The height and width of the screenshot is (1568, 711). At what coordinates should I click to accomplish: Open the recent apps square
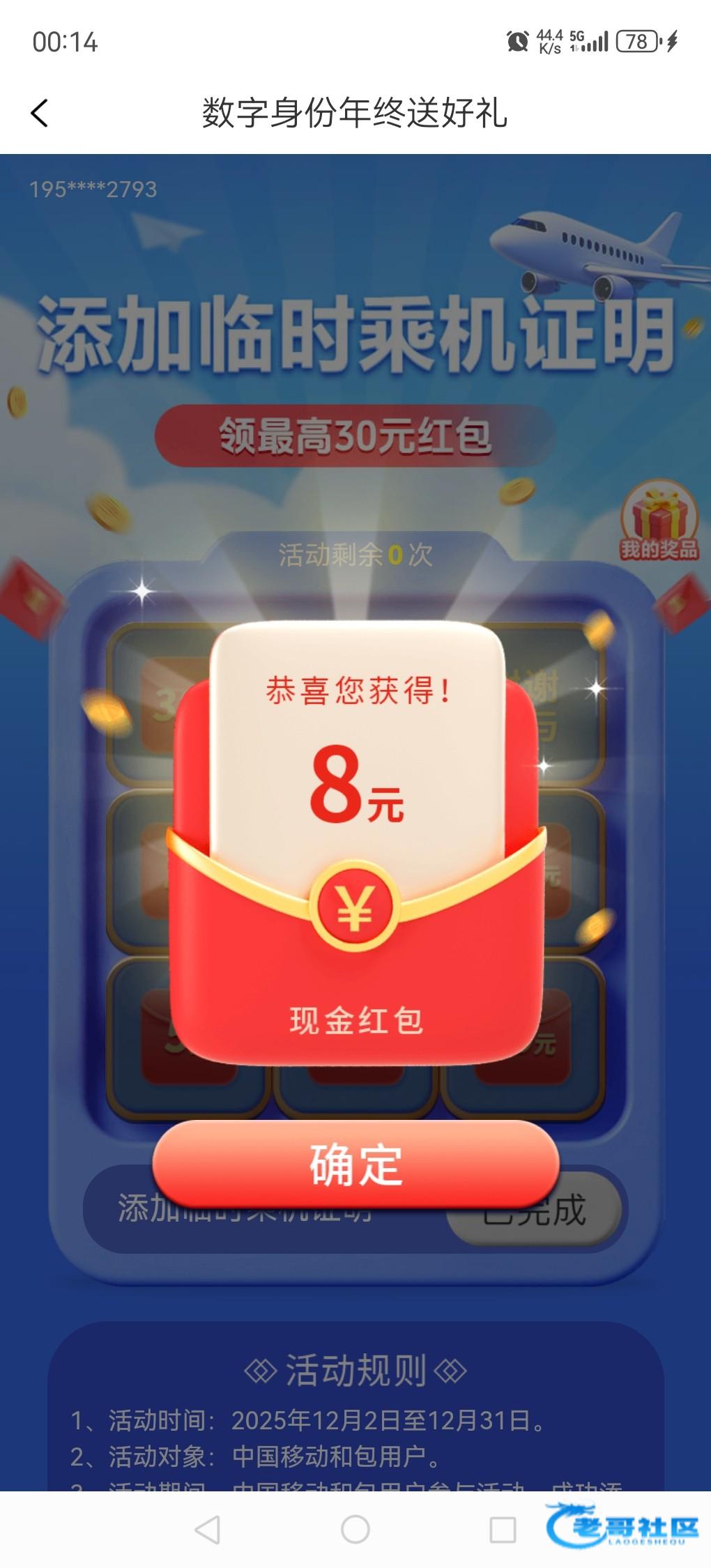503,1529
